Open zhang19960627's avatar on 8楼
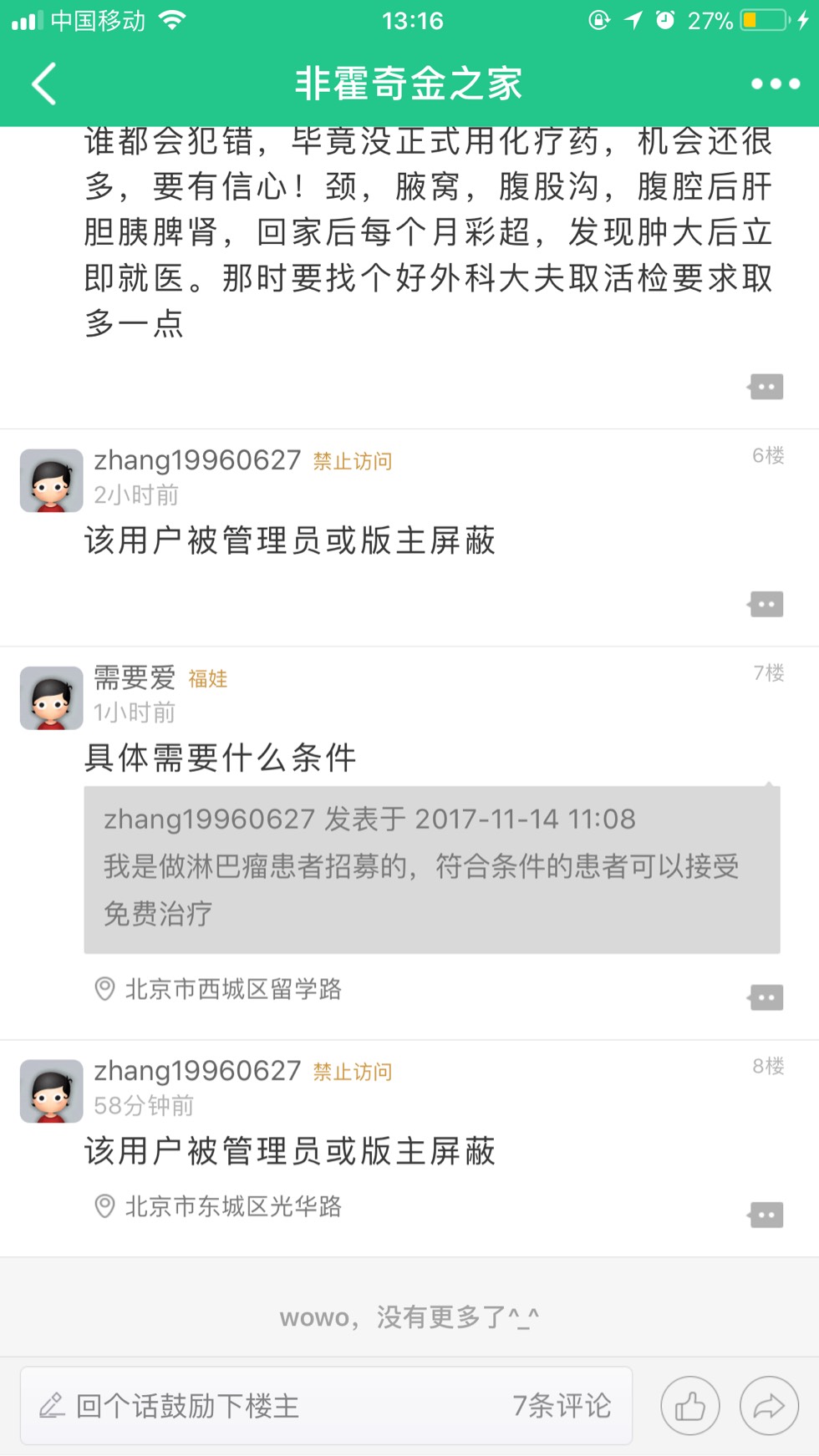 click(x=52, y=1092)
